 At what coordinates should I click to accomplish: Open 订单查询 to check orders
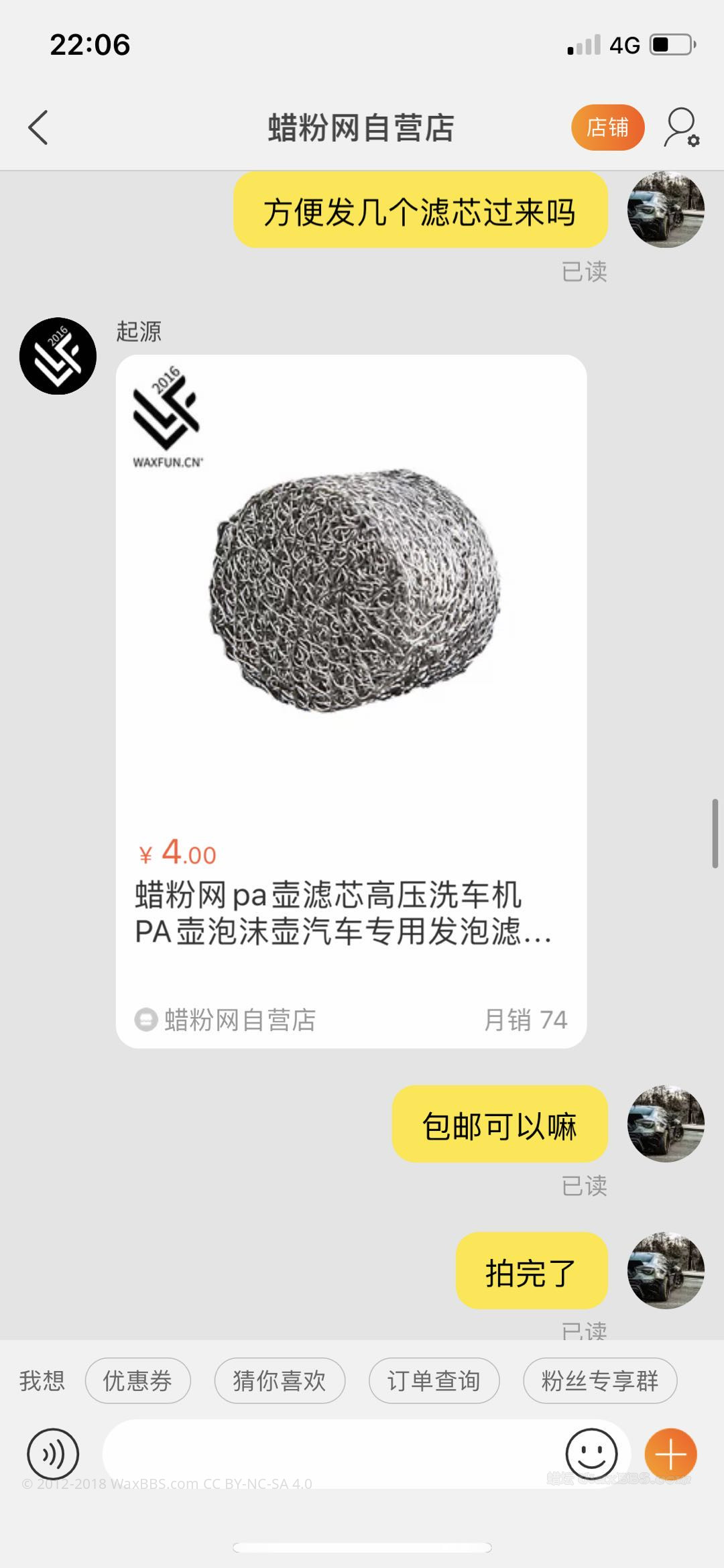[434, 1381]
